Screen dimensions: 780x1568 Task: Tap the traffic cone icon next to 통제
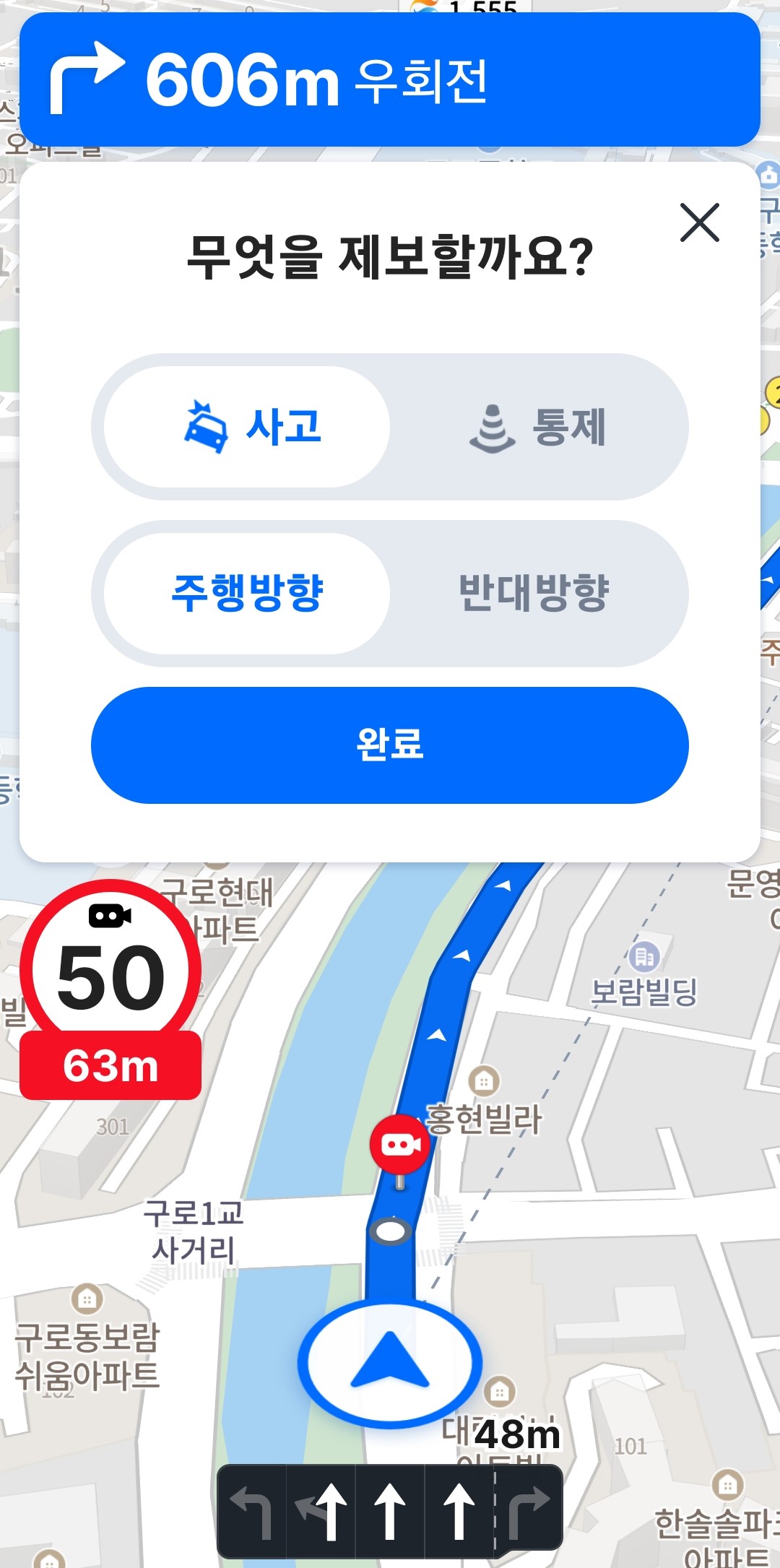[494, 427]
